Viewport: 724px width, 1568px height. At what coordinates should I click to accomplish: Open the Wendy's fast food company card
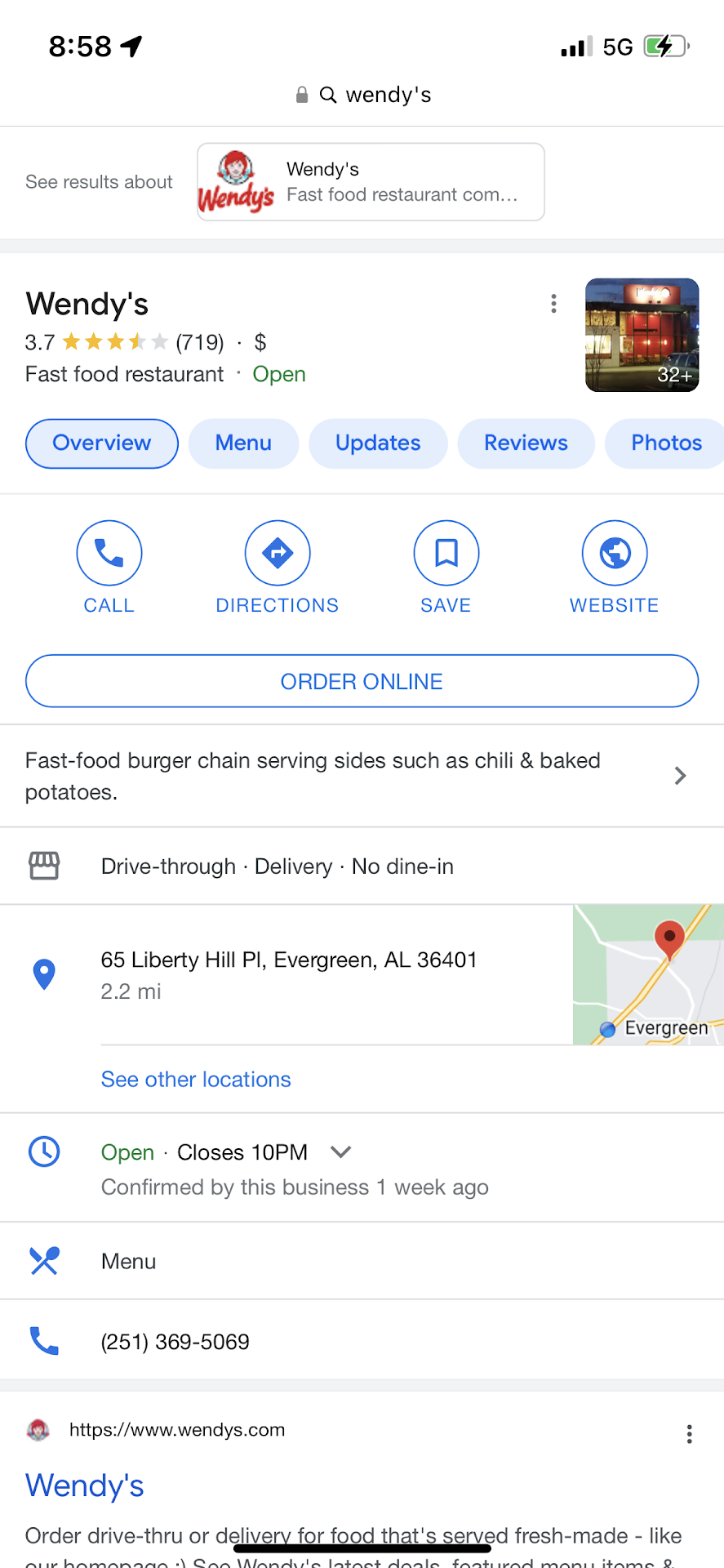tap(371, 182)
